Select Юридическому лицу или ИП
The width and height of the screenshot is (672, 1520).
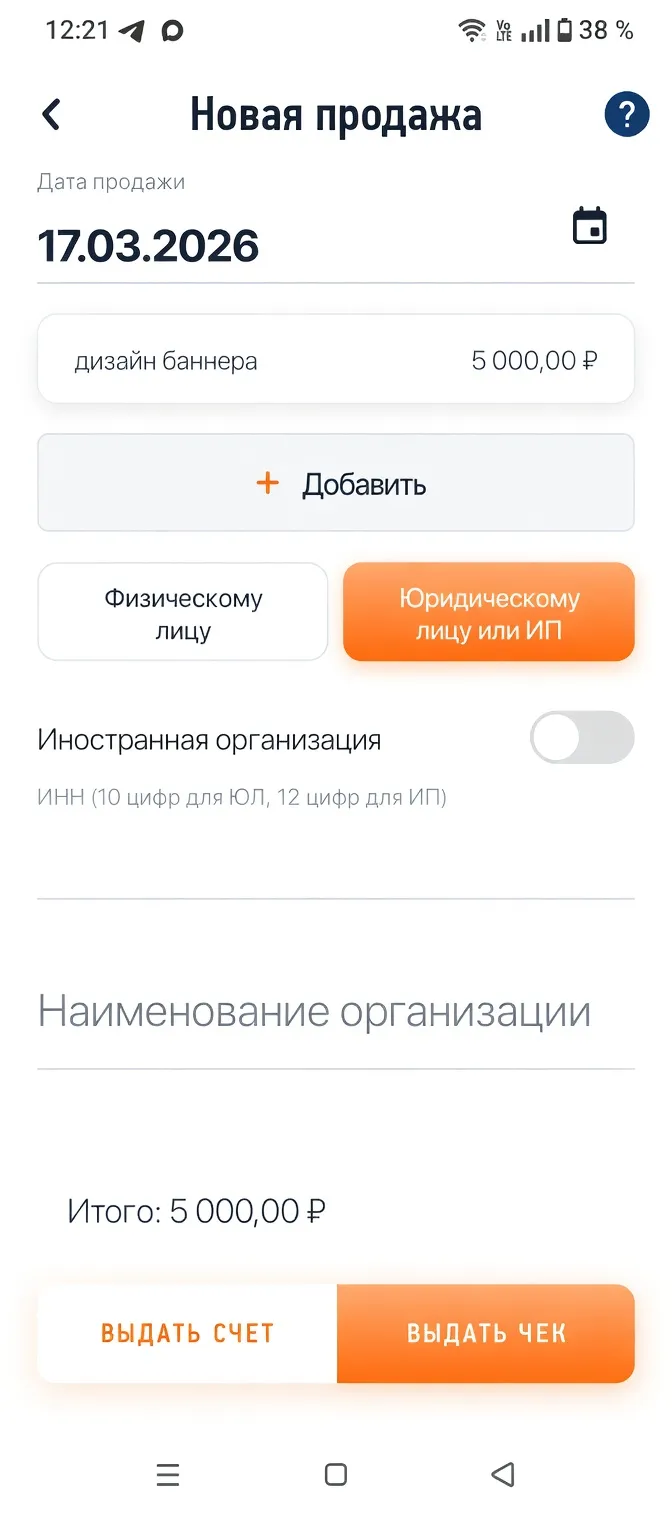click(489, 613)
